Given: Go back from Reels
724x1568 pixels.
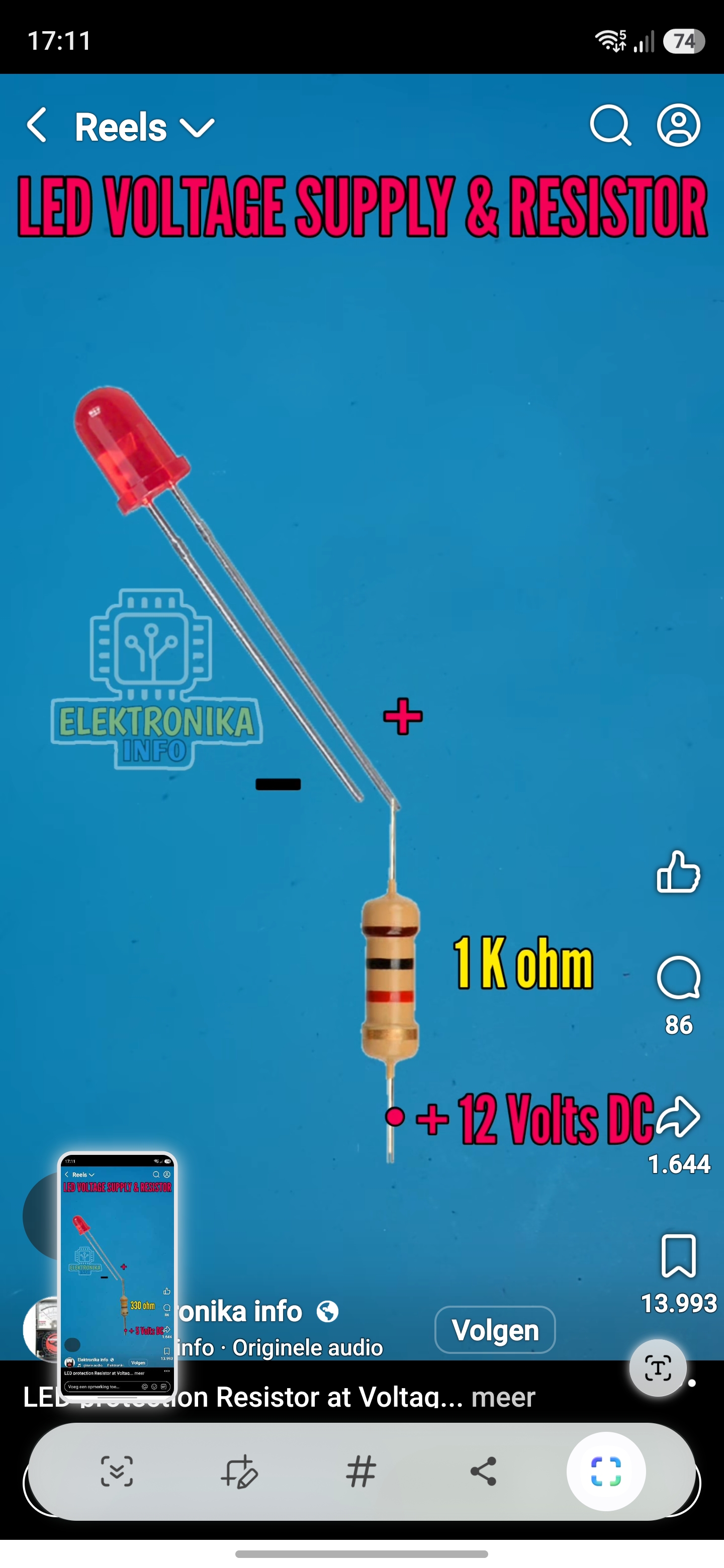Looking at the screenshot, I should pyautogui.click(x=38, y=126).
